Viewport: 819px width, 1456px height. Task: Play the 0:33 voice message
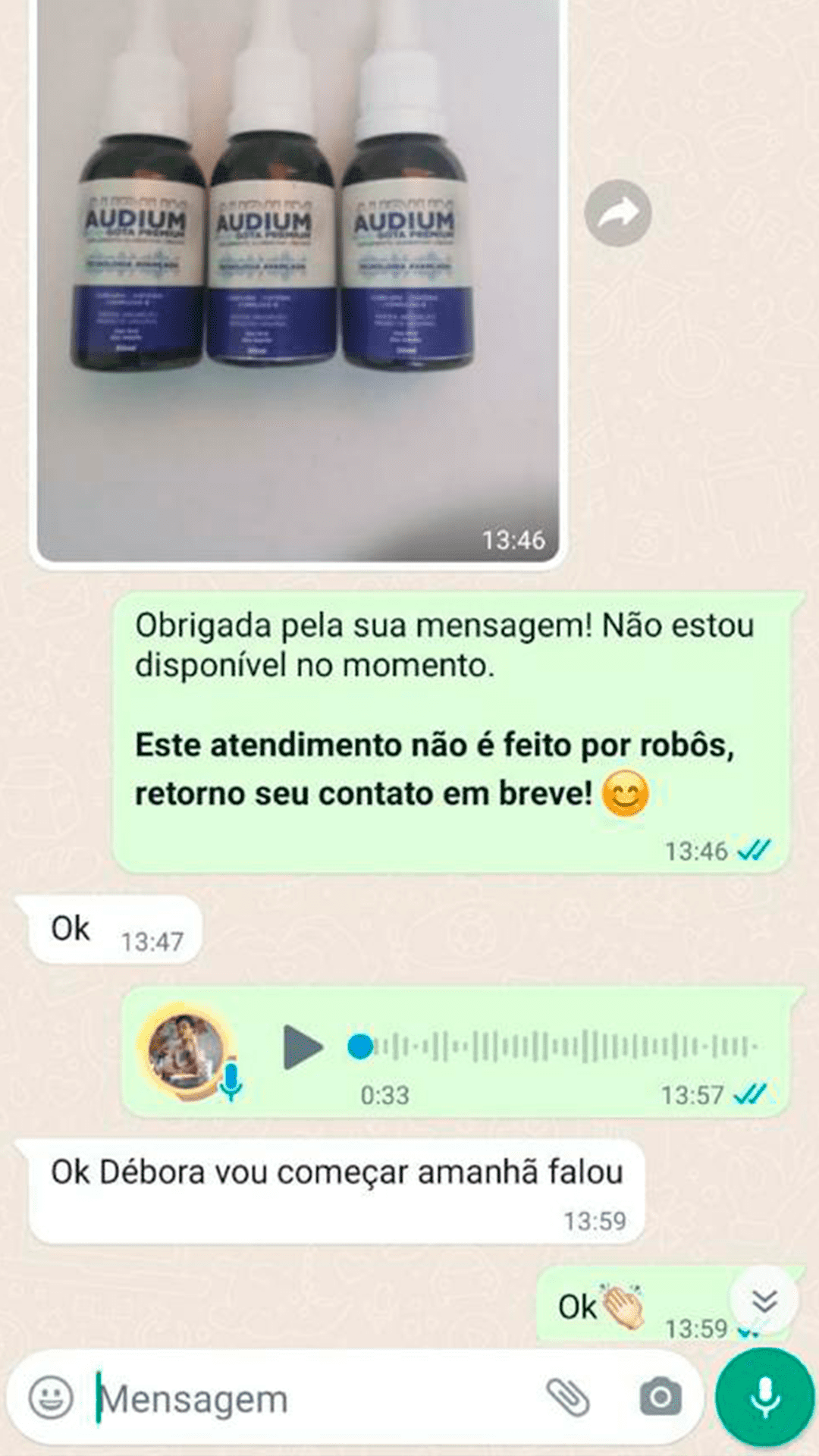(x=303, y=1047)
